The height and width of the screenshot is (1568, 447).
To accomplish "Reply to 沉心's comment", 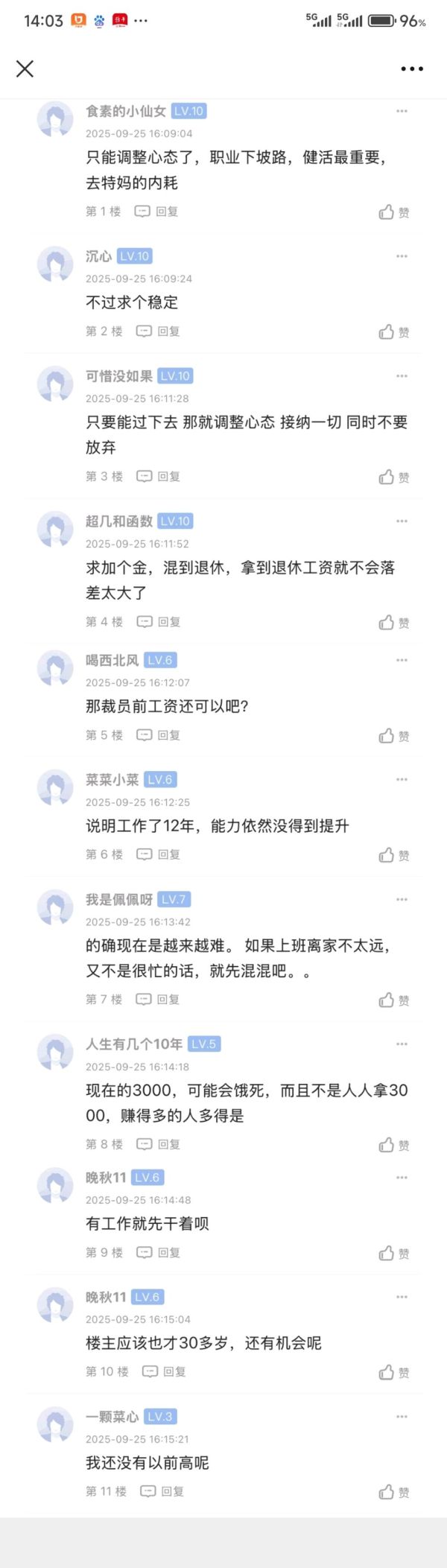I will tap(158, 331).
